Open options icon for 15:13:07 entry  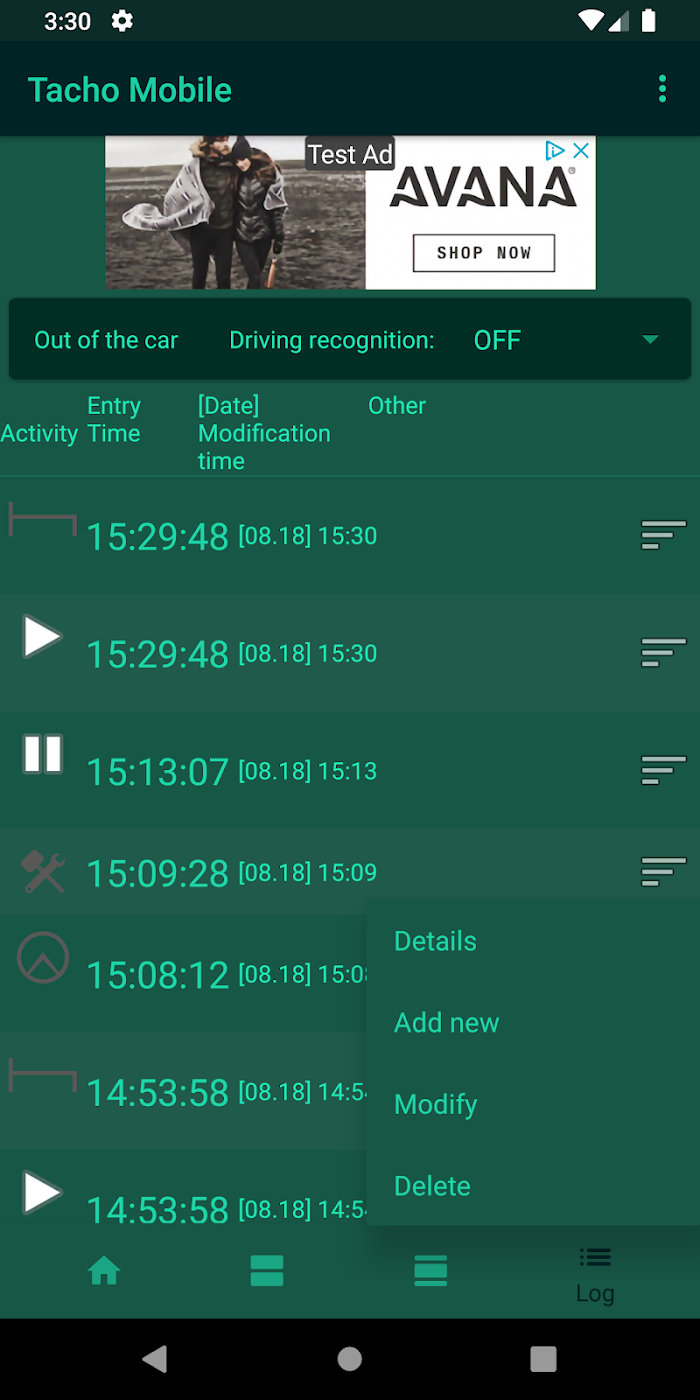coord(664,770)
